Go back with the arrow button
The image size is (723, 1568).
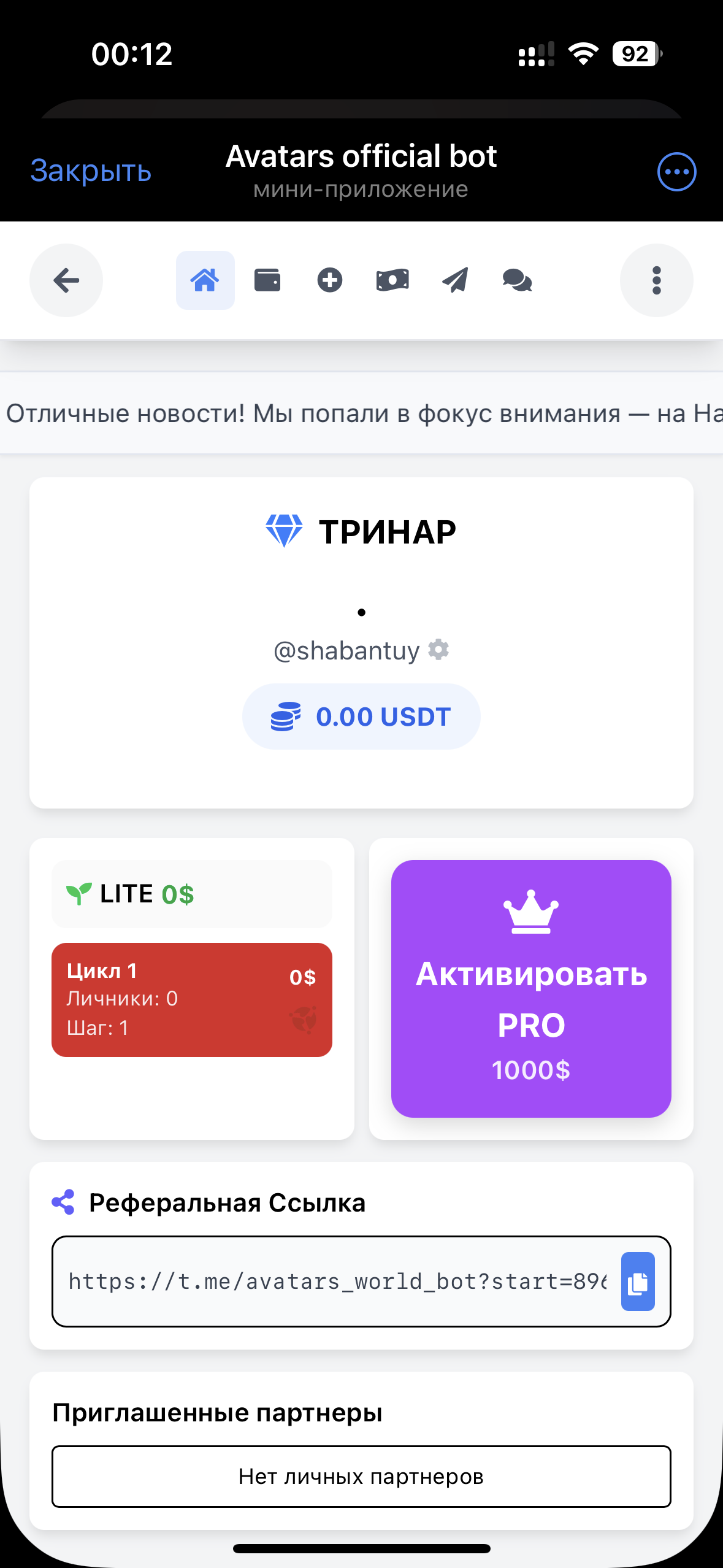tap(66, 280)
